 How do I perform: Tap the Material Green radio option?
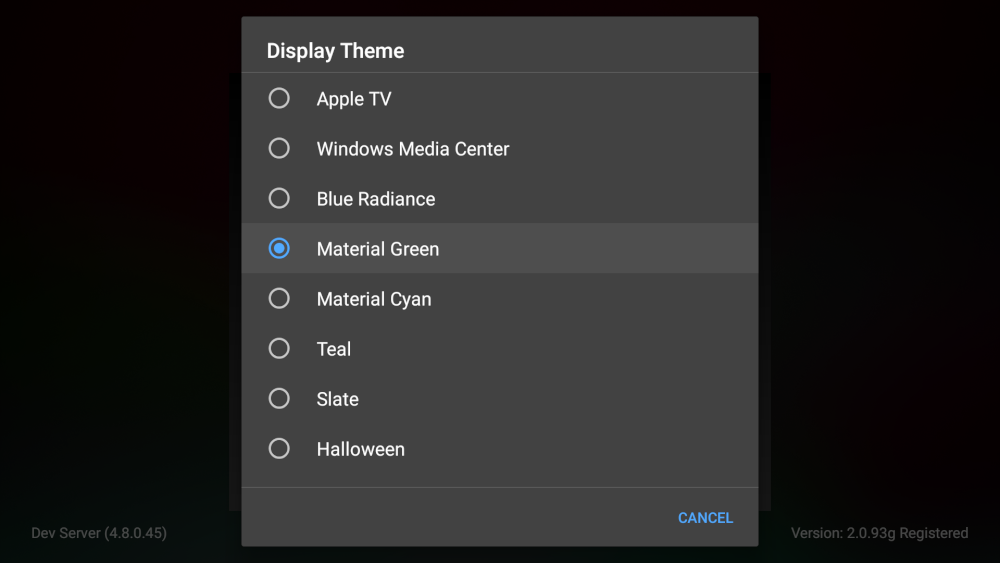click(279, 248)
